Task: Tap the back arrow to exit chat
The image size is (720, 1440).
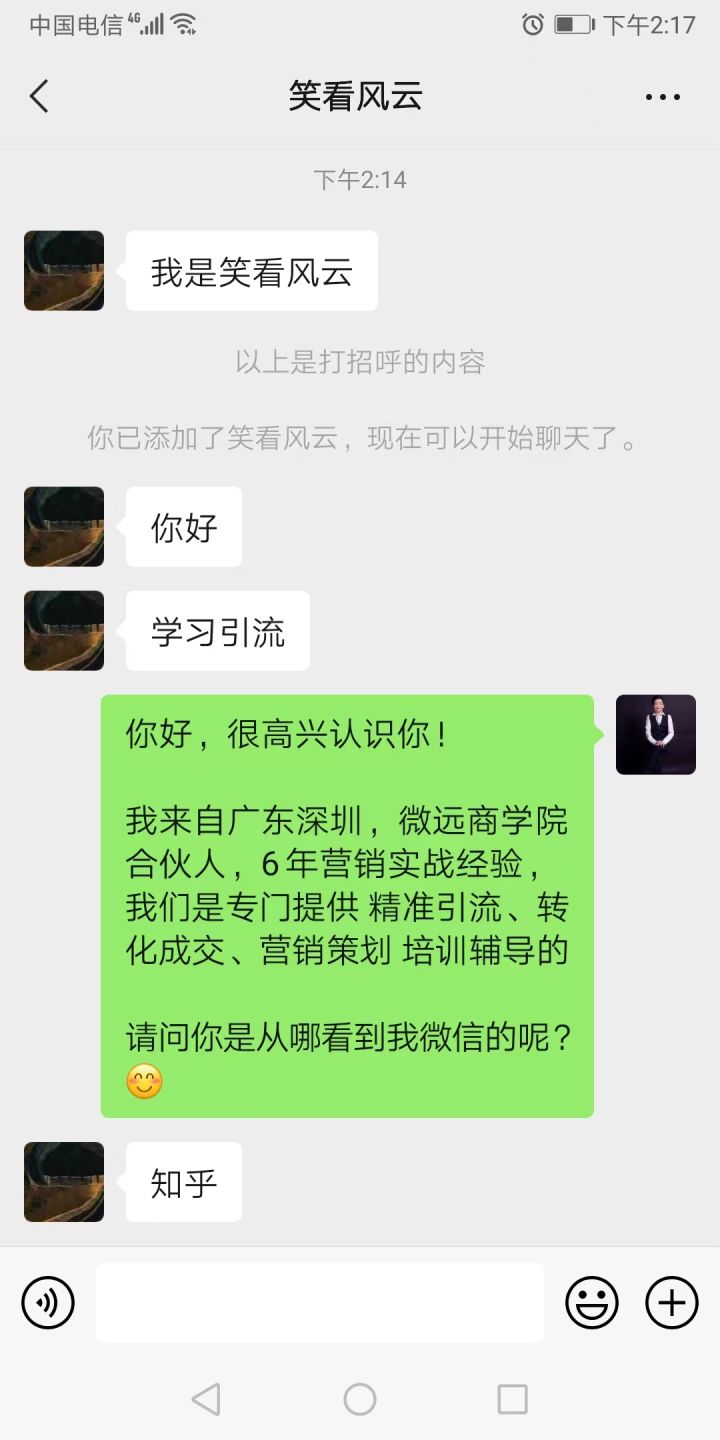Action: 38,96
